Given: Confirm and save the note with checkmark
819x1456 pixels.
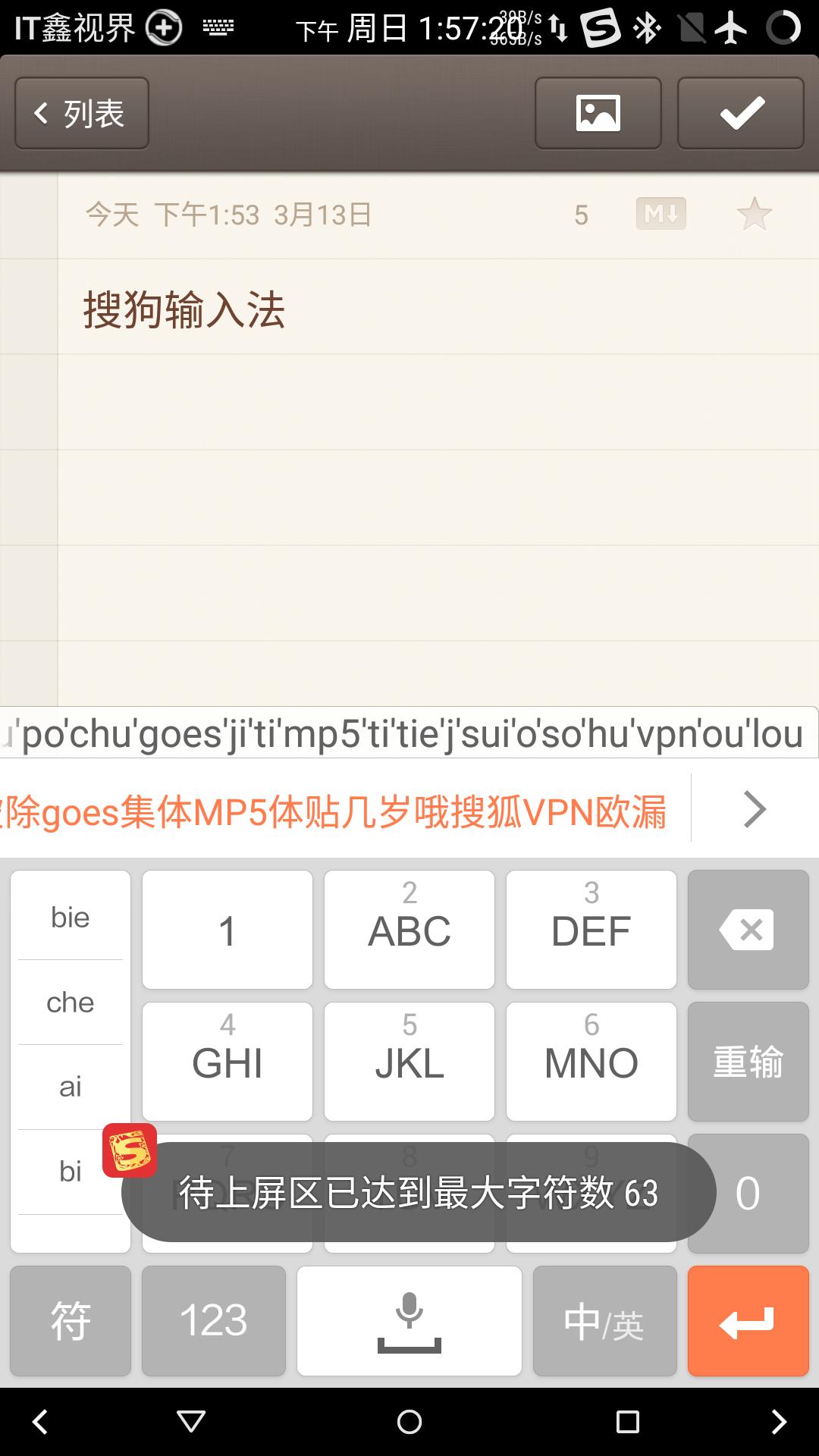Looking at the screenshot, I should pyautogui.click(x=740, y=114).
